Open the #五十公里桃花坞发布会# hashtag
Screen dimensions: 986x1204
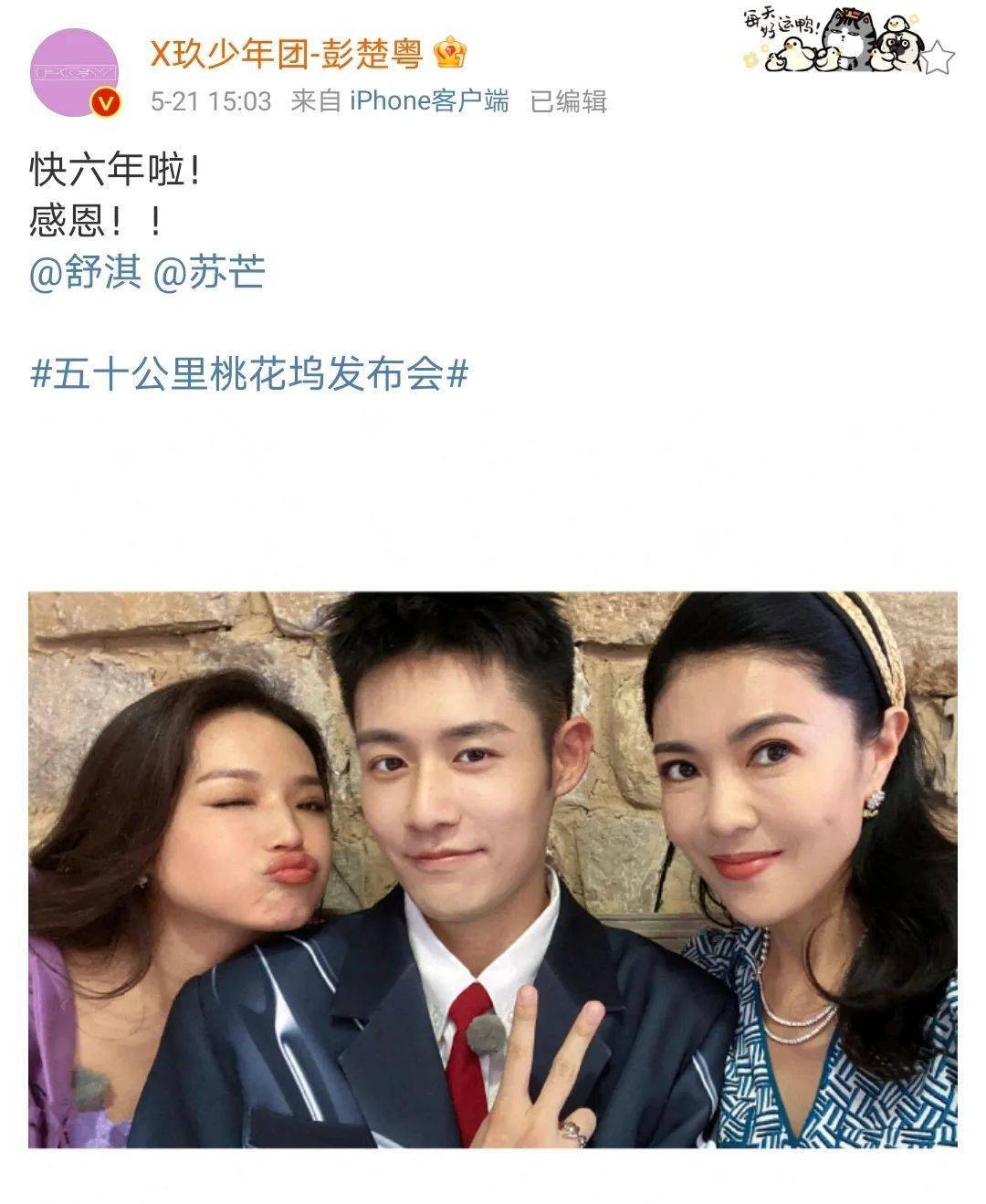pyautogui.click(x=249, y=373)
